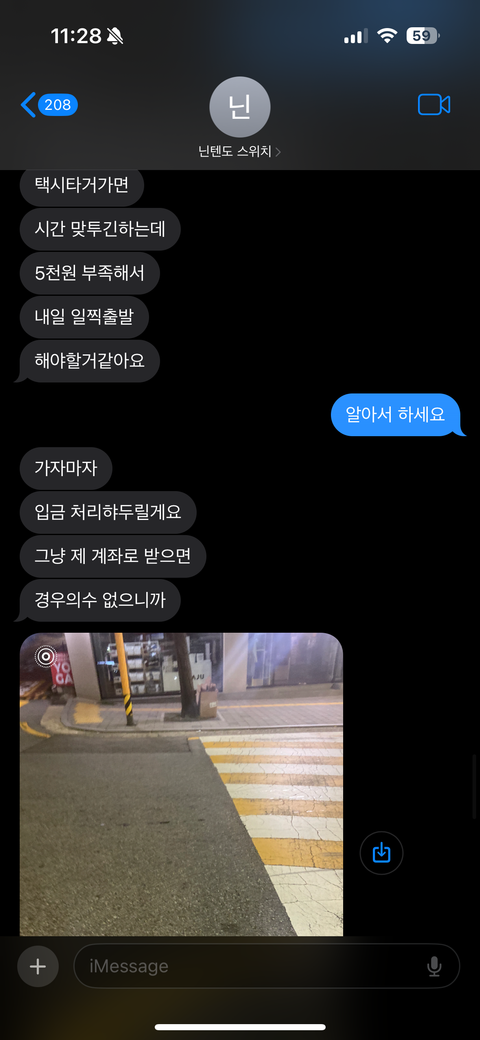This screenshot has width=480, height=1040.
Task: Start voice dictation with the microphone
Action: tap(434, 966)
